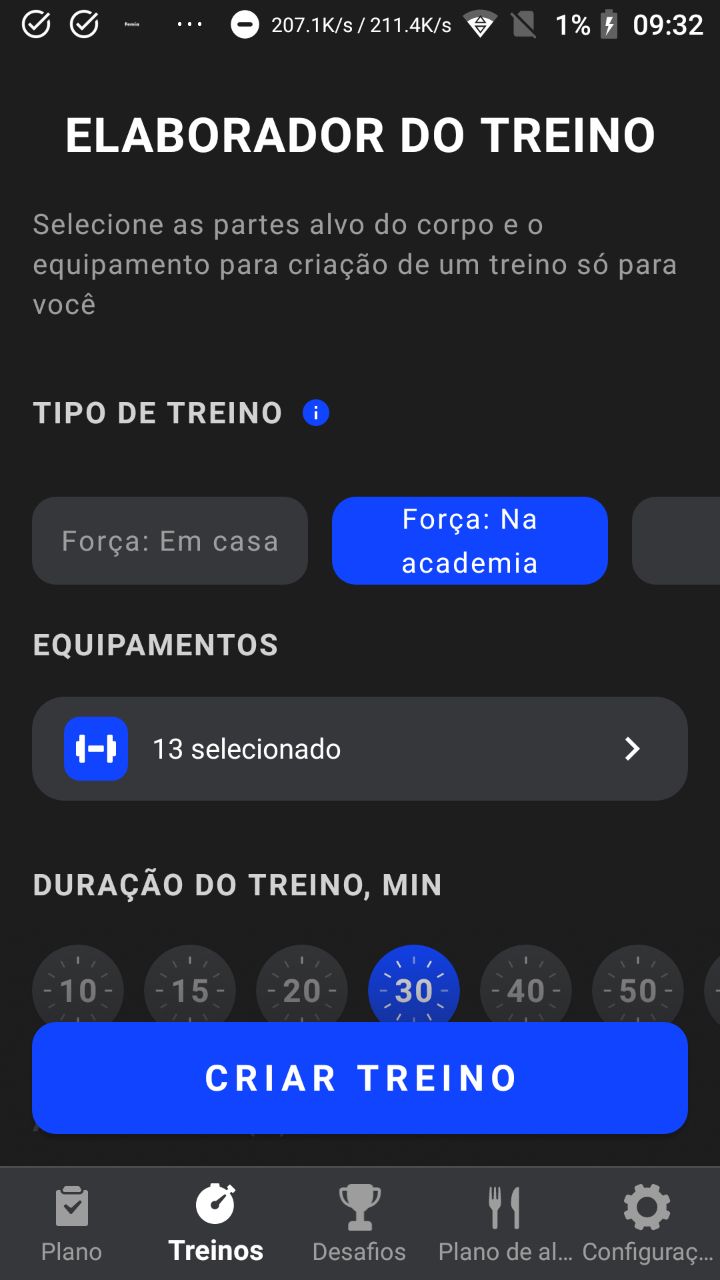Switch to the Plano tab

(72, 1224)
